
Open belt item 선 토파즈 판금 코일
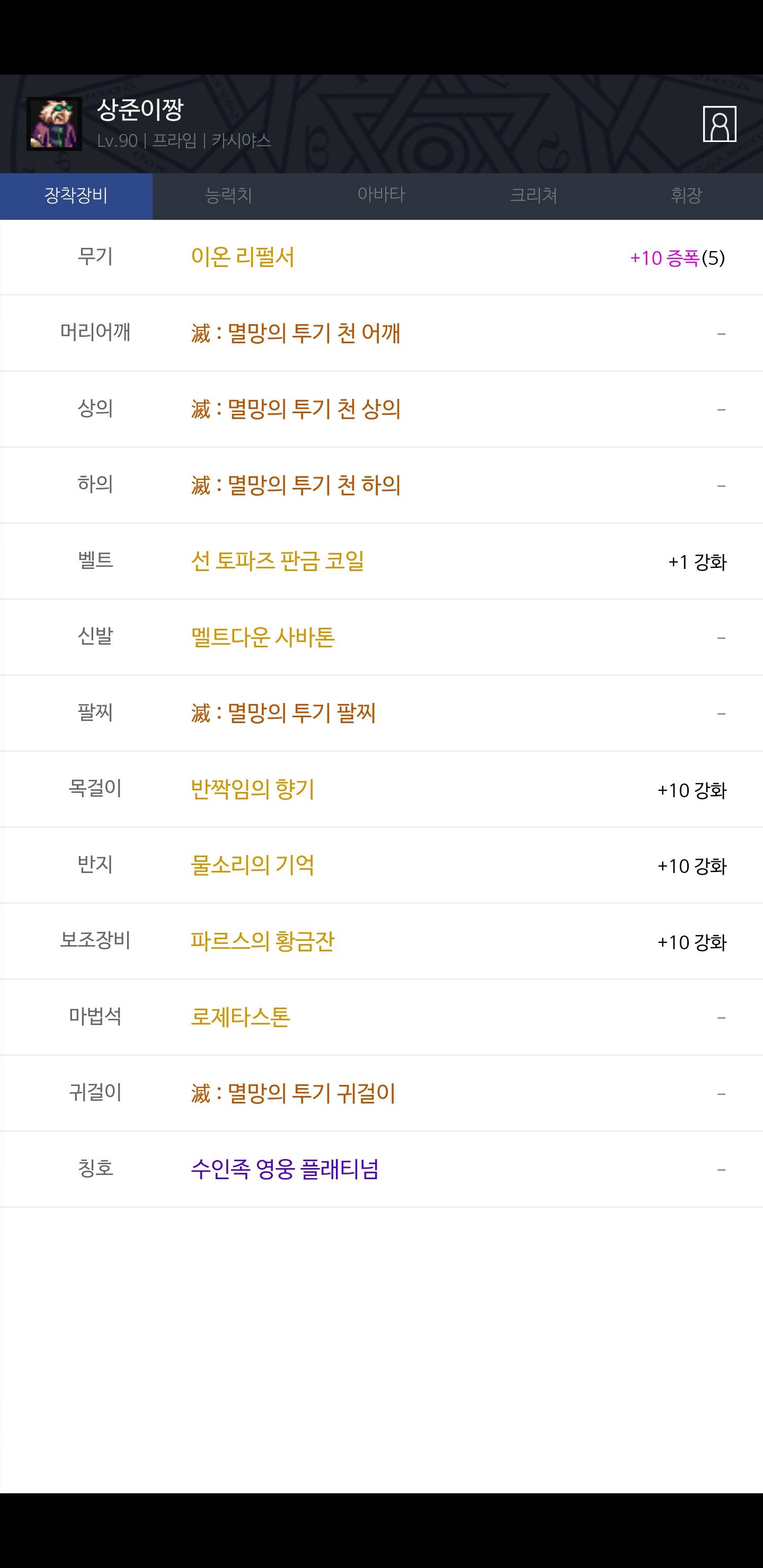277,561
